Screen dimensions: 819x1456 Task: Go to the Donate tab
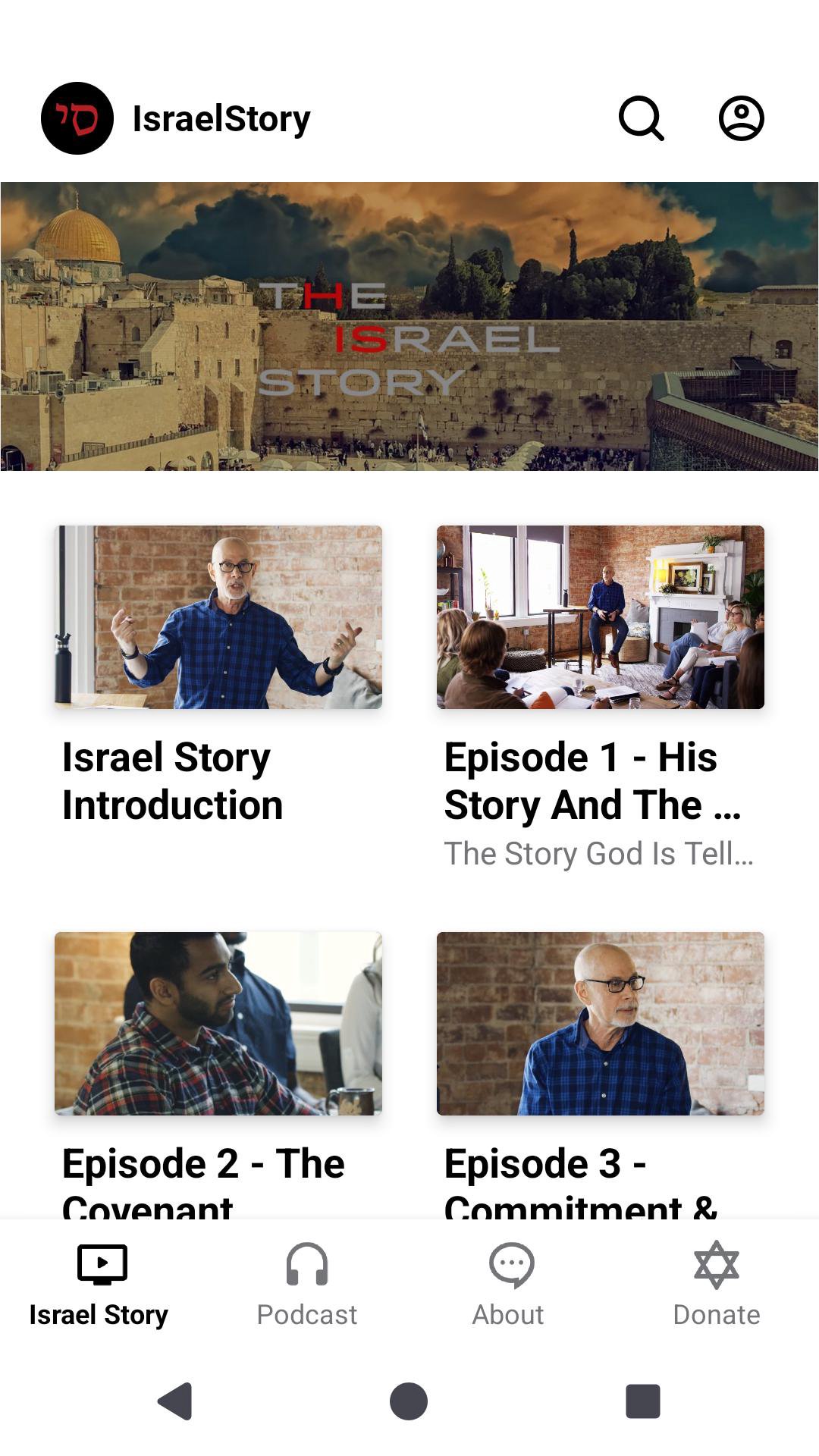point(716,1283)
